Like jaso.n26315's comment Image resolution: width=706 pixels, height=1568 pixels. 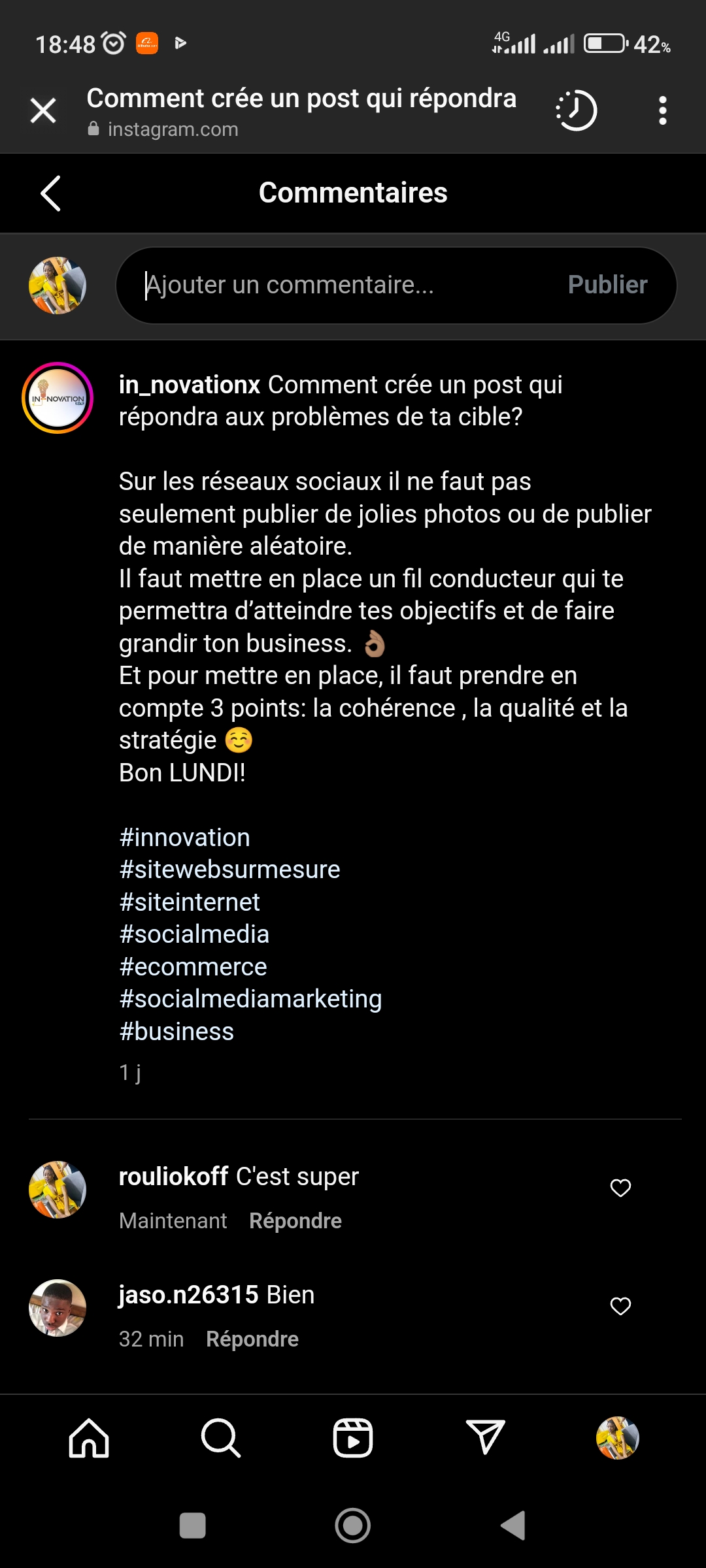[x=620, y=1306]
